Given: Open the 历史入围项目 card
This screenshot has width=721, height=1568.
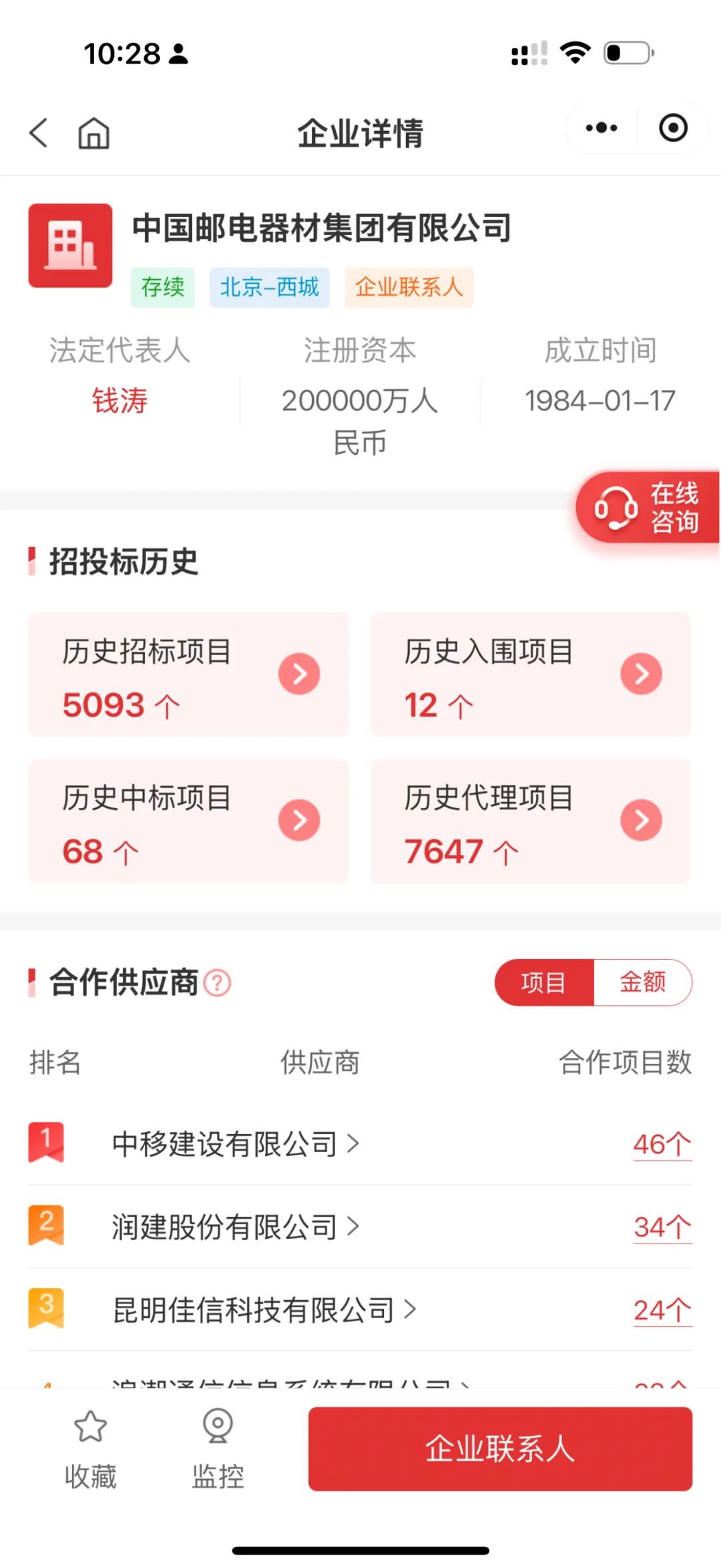Looking at the screenshot, I should click(530, 674).
